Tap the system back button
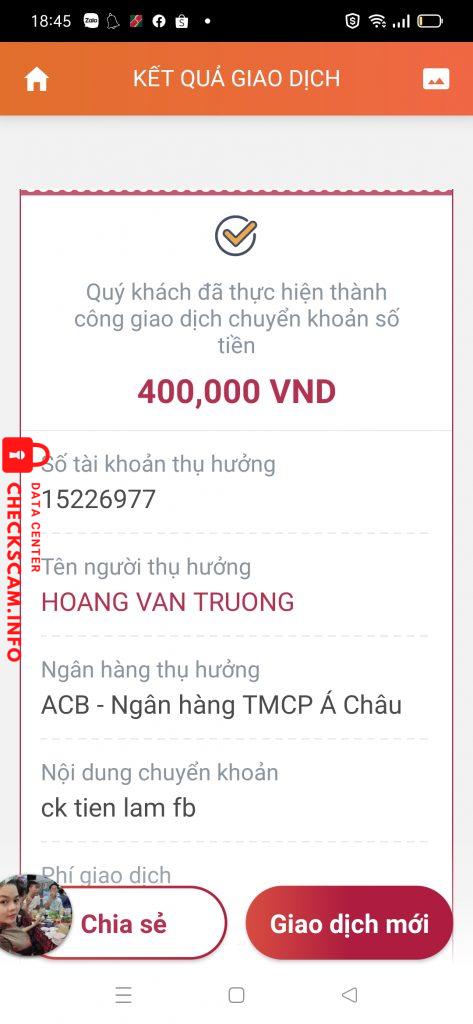Viewport: 473px width, 1024px height. (350, 995)
